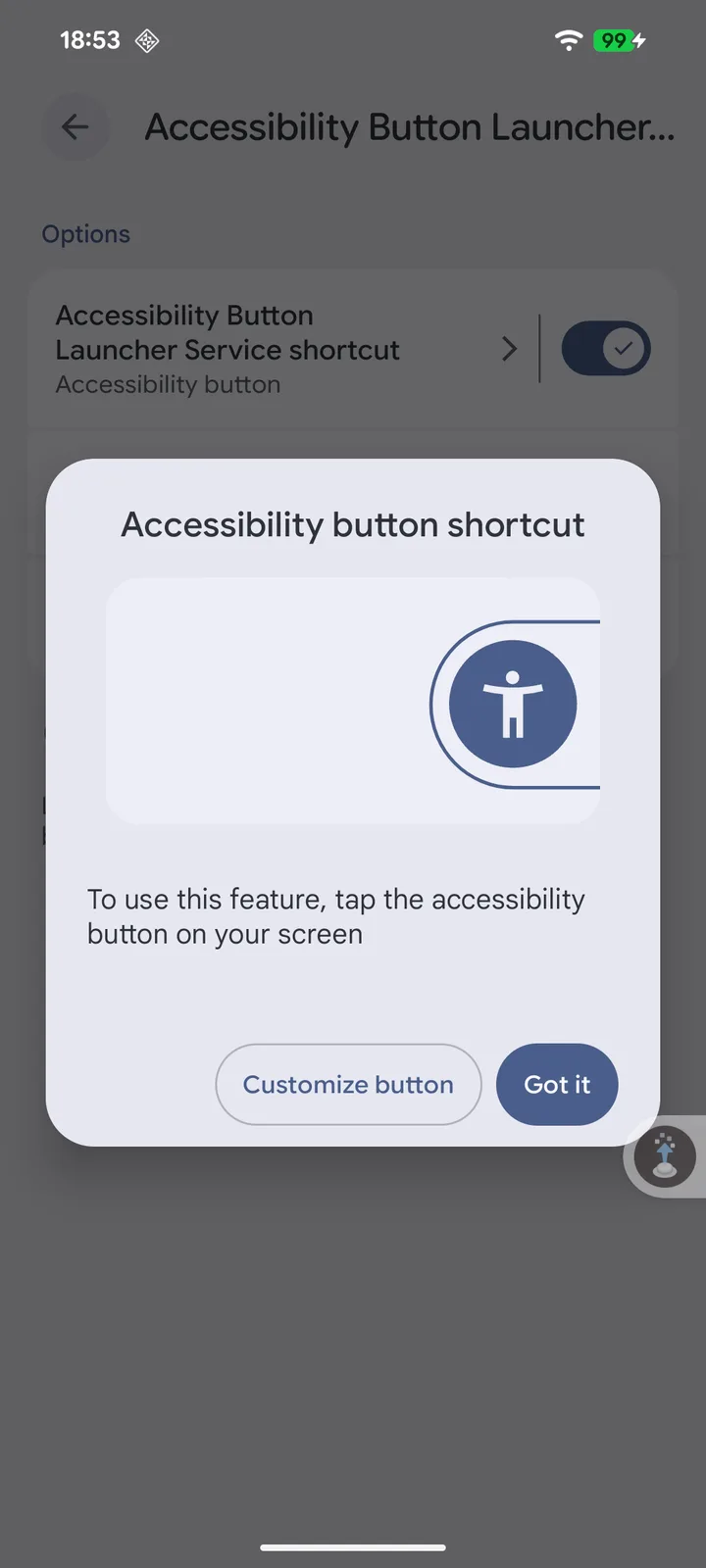The height and width of the screenshot is (1568, 706).
Task: Open Customize button settings
Action: coord(348,1084)
